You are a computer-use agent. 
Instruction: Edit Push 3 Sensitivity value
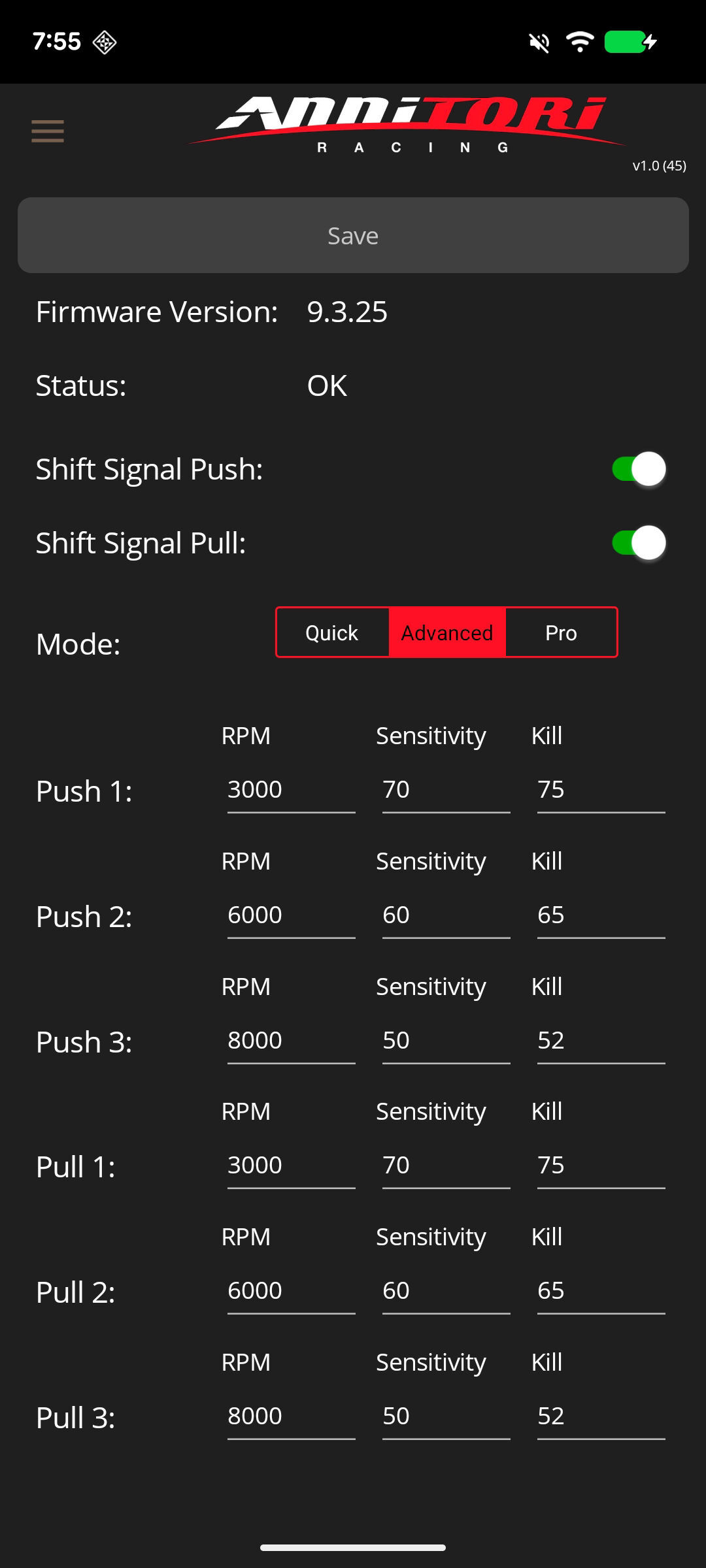(x=446, y=1040)
